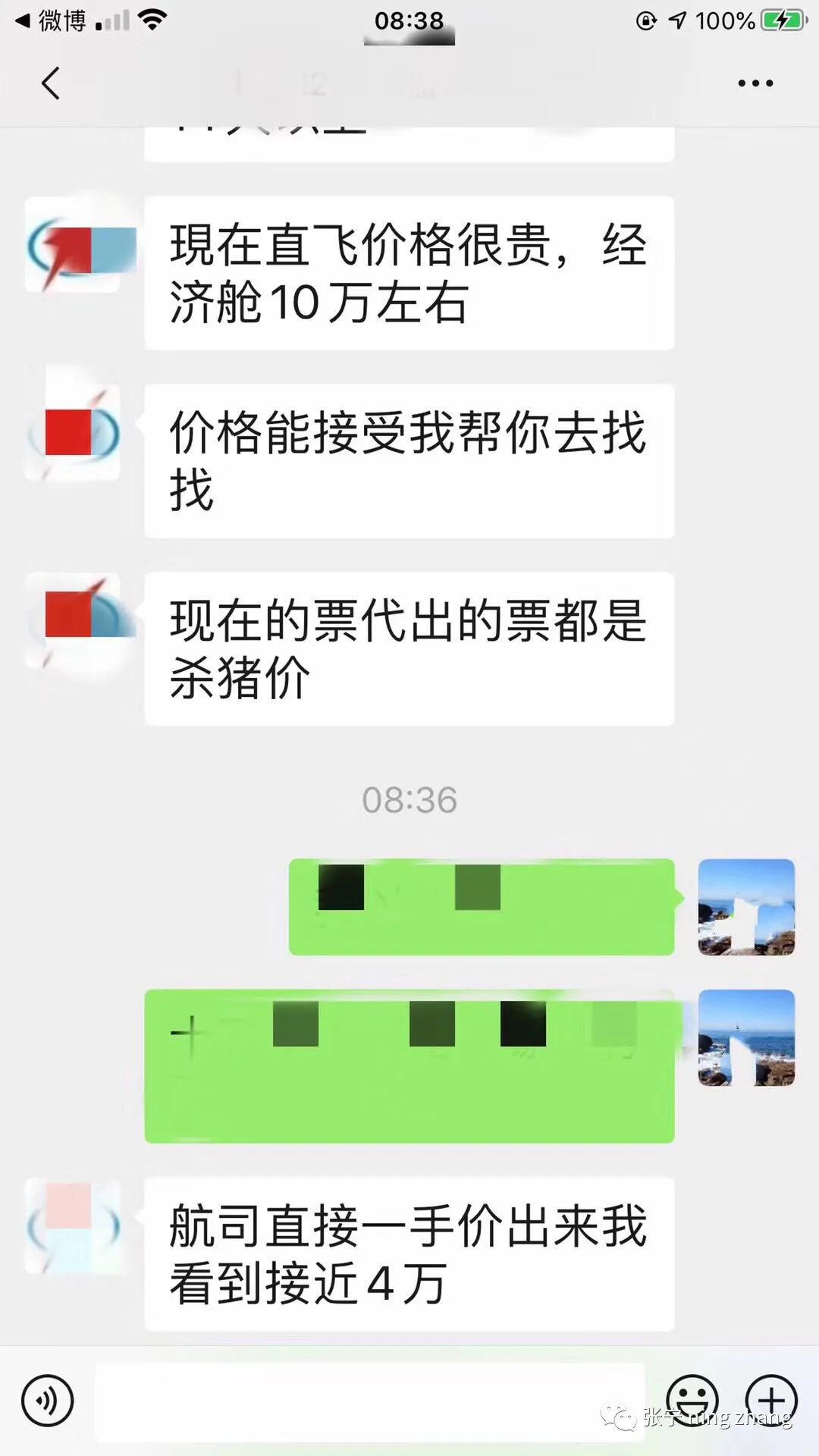Image resolution: width=819 pixels, height=1456 pixels.
Task: Open the plus attachments menu
Action: pos(771,1400)
